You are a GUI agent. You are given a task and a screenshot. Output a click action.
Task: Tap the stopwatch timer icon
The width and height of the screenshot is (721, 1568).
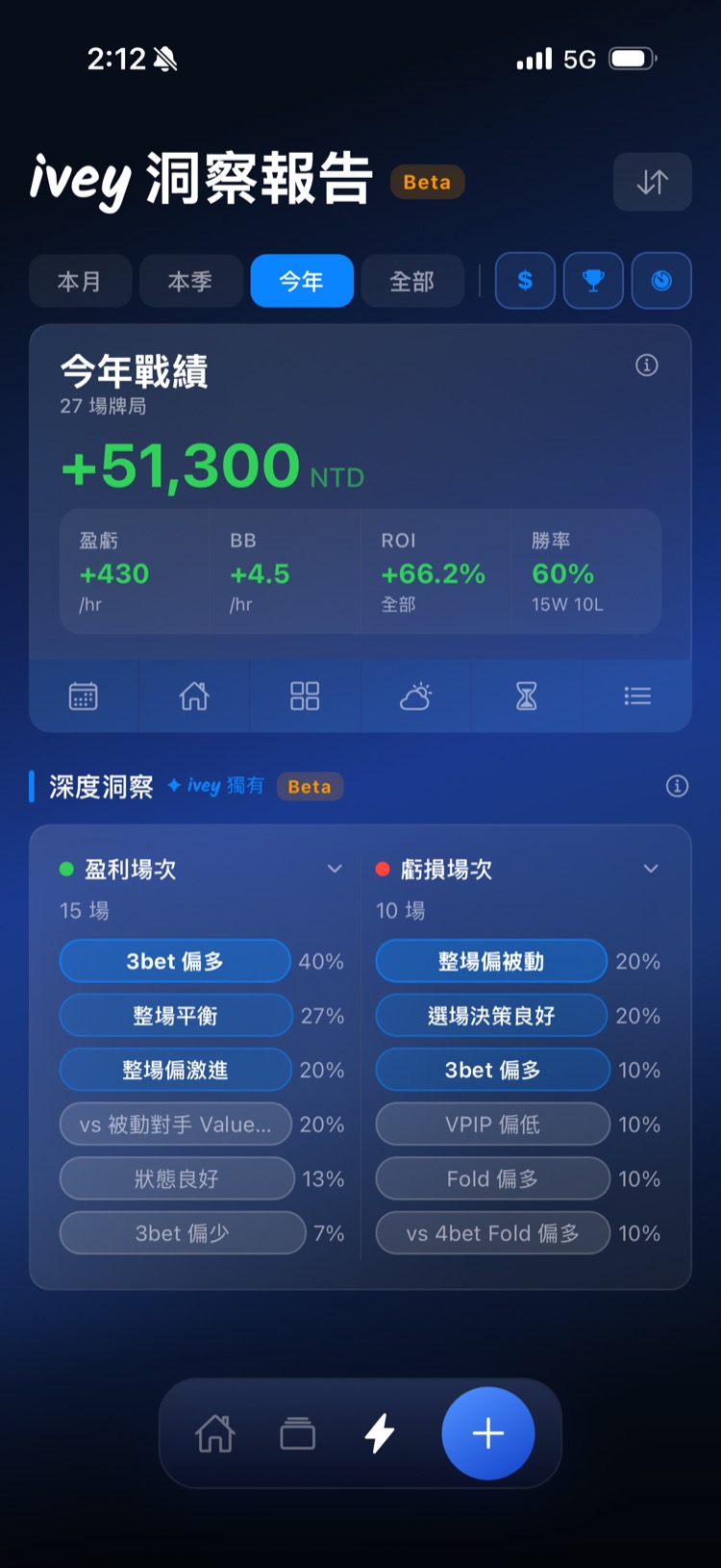661,281
